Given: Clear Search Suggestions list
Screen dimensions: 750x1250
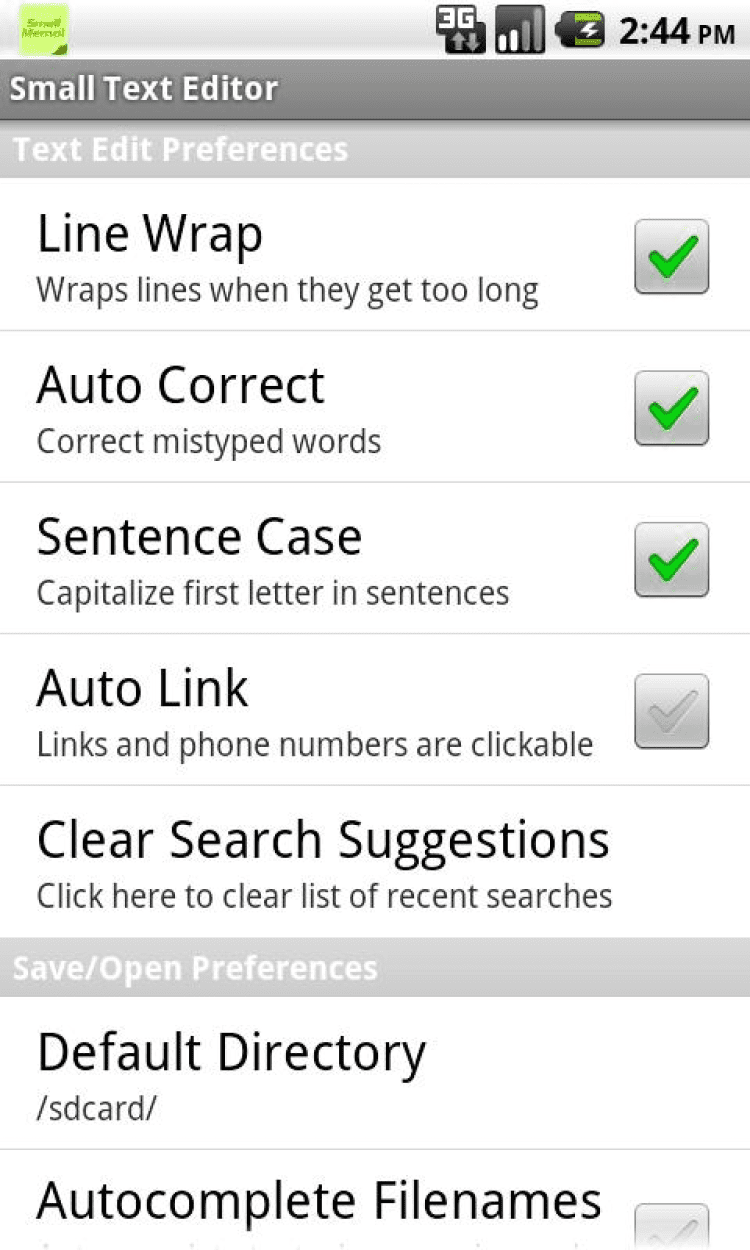Looking at the screenshot, I should point(324,862).
